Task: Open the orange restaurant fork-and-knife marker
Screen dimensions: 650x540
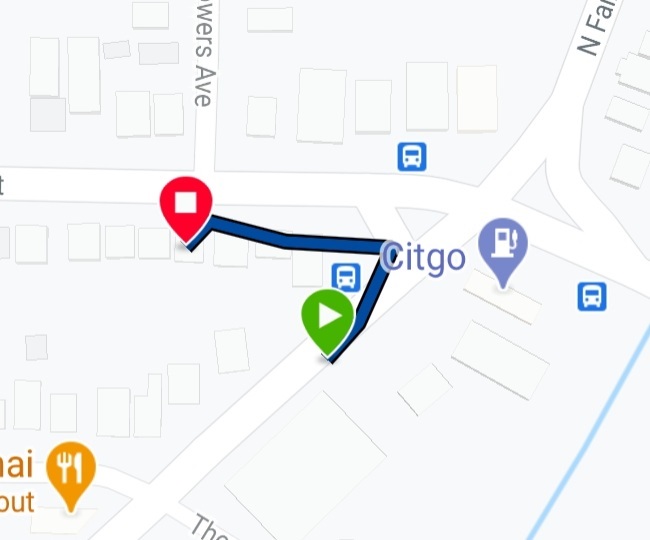Action: pyautogui.click(x=71, y=467)
